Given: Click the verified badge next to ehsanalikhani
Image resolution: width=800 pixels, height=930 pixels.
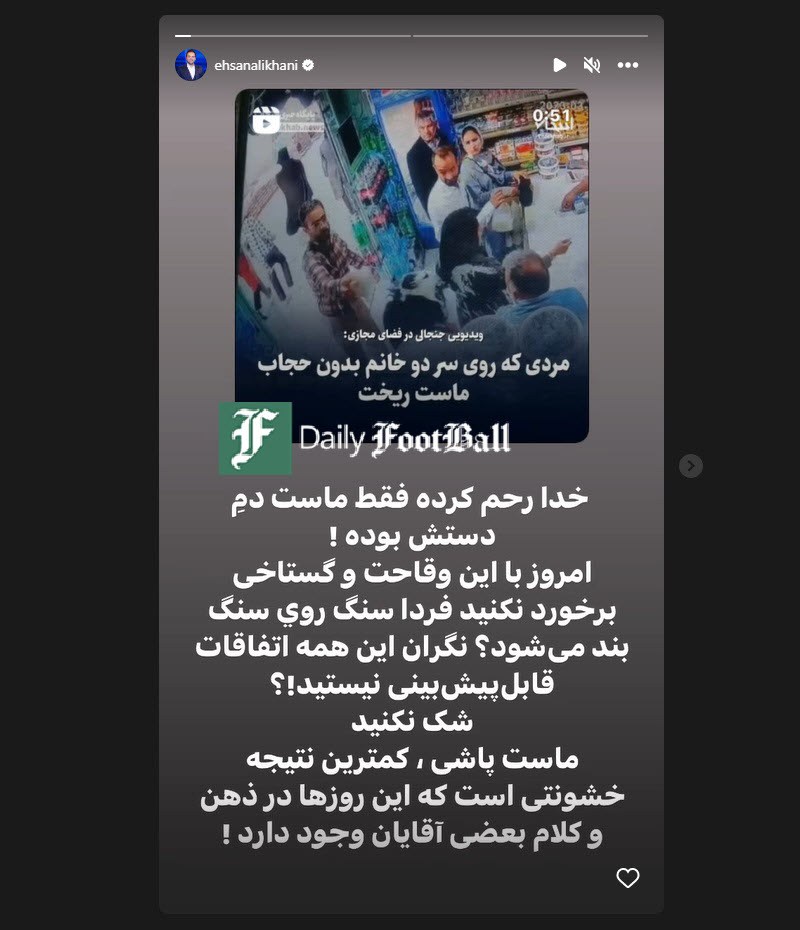Looking at the screenshot, I should tap(308, 65).
